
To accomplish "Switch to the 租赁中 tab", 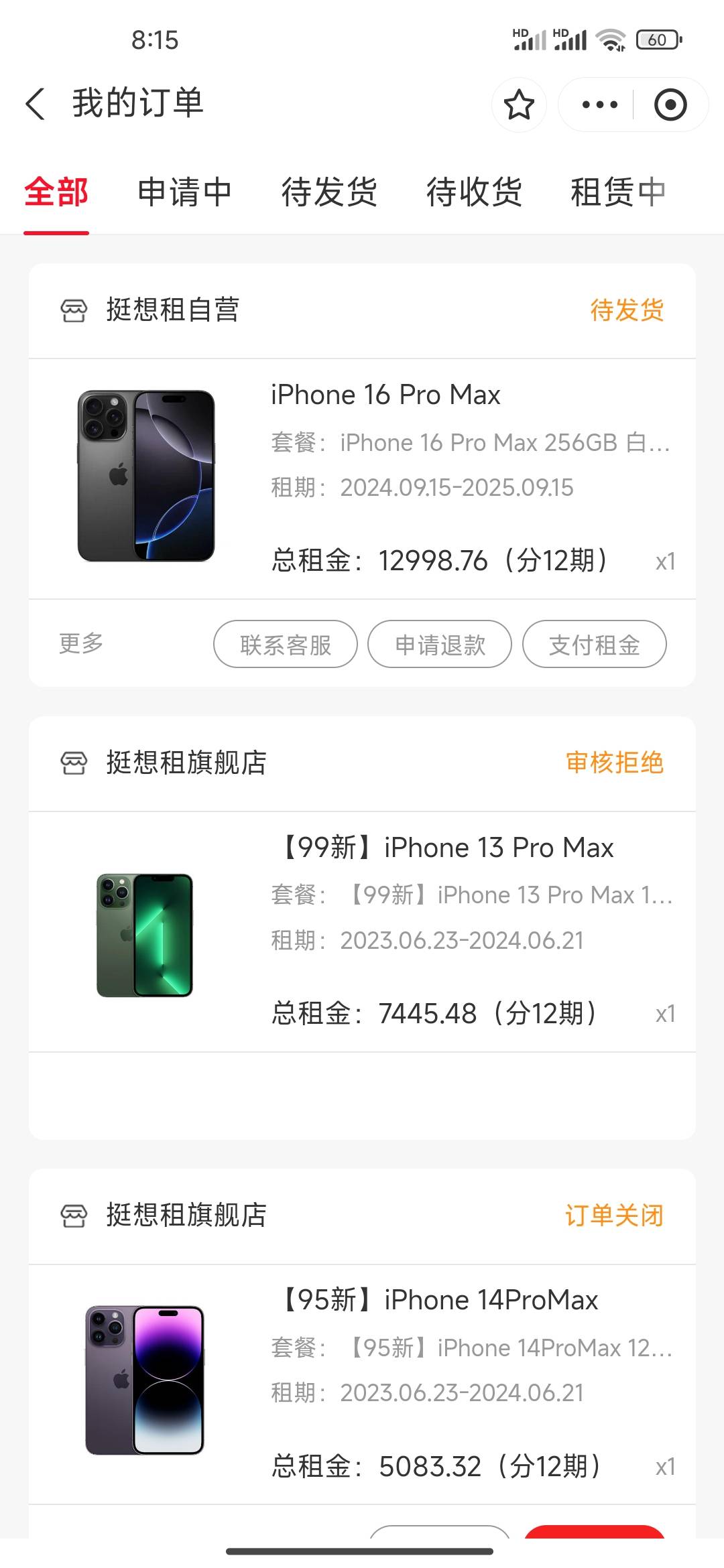I will click(618, 192).
